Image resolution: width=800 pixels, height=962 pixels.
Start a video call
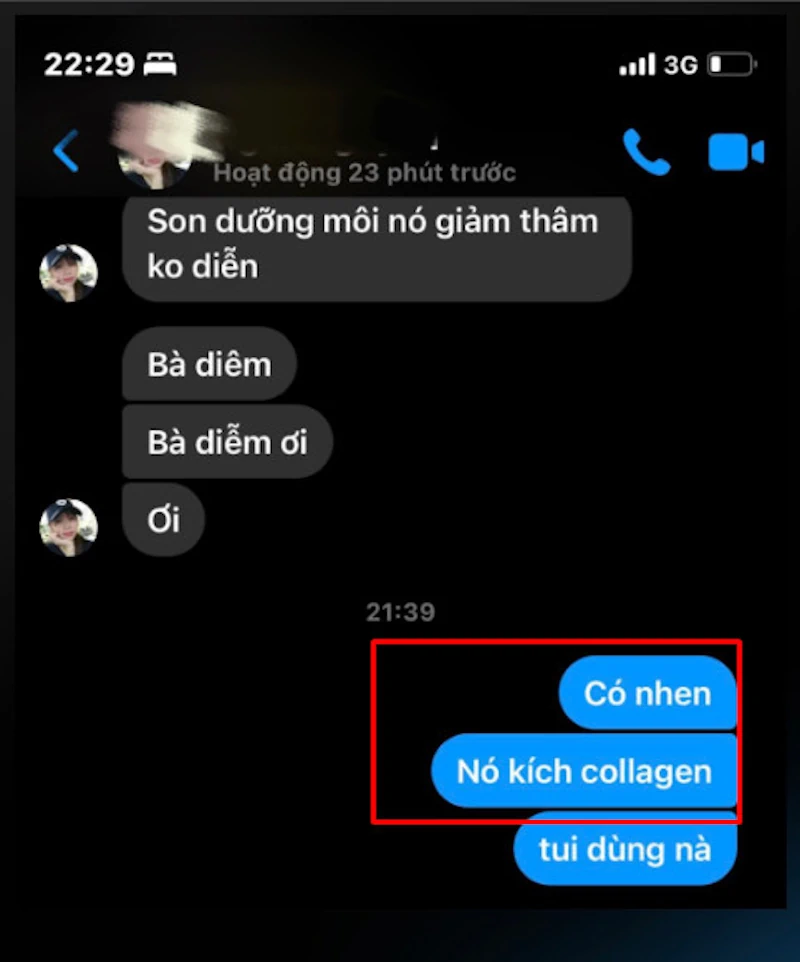pos(736,152)
